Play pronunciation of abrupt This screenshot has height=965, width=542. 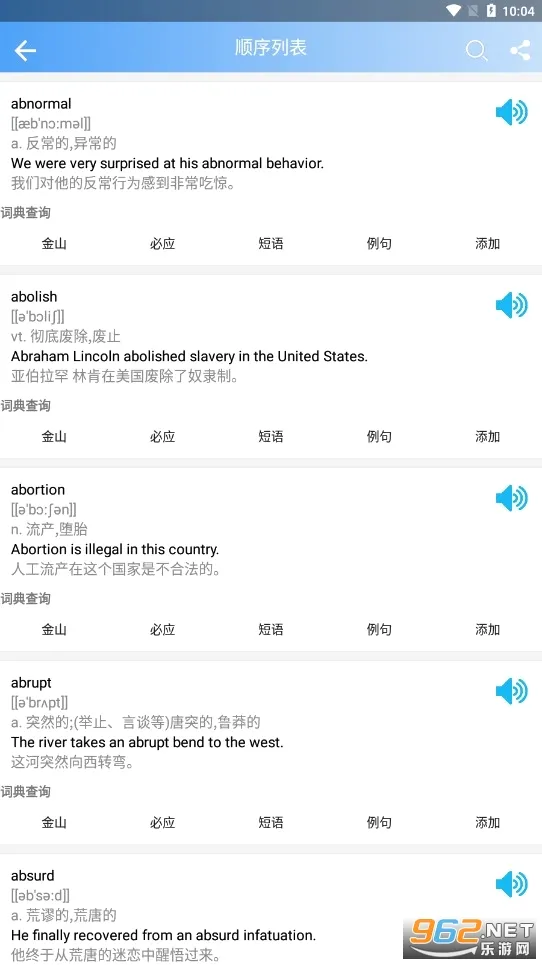tap(511, 691)
